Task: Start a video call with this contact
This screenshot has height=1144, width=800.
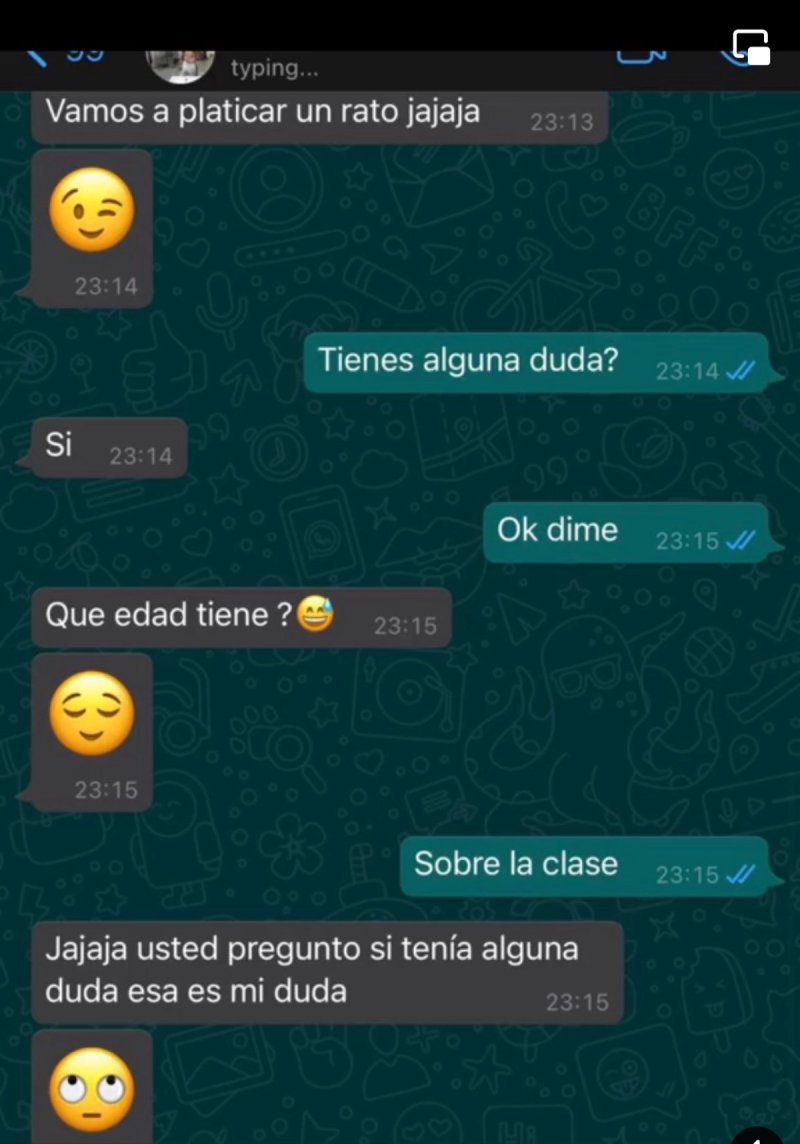Action: tap(641, 56)
